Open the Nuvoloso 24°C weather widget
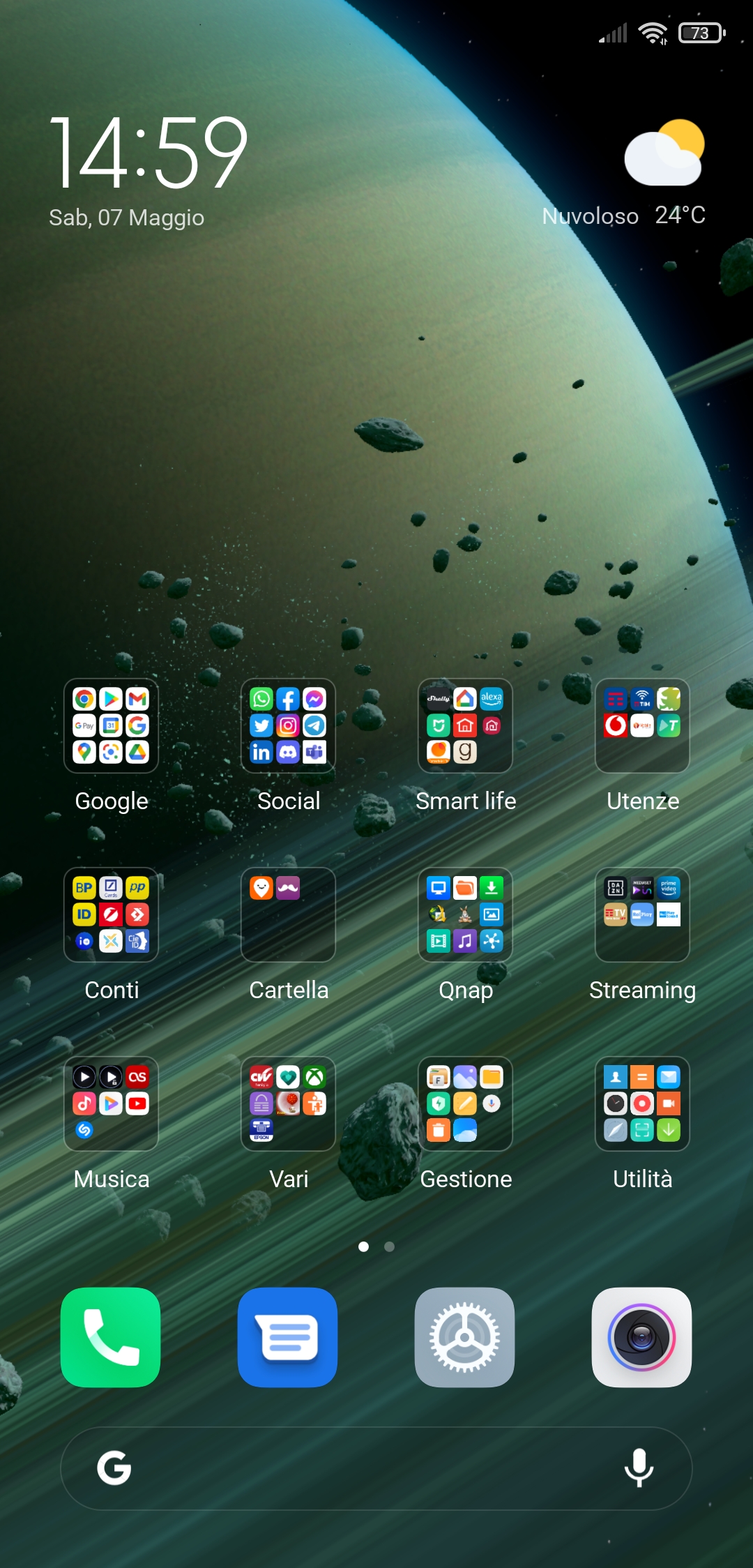This screenshot has width=753, height=1568. pos(624,174)
